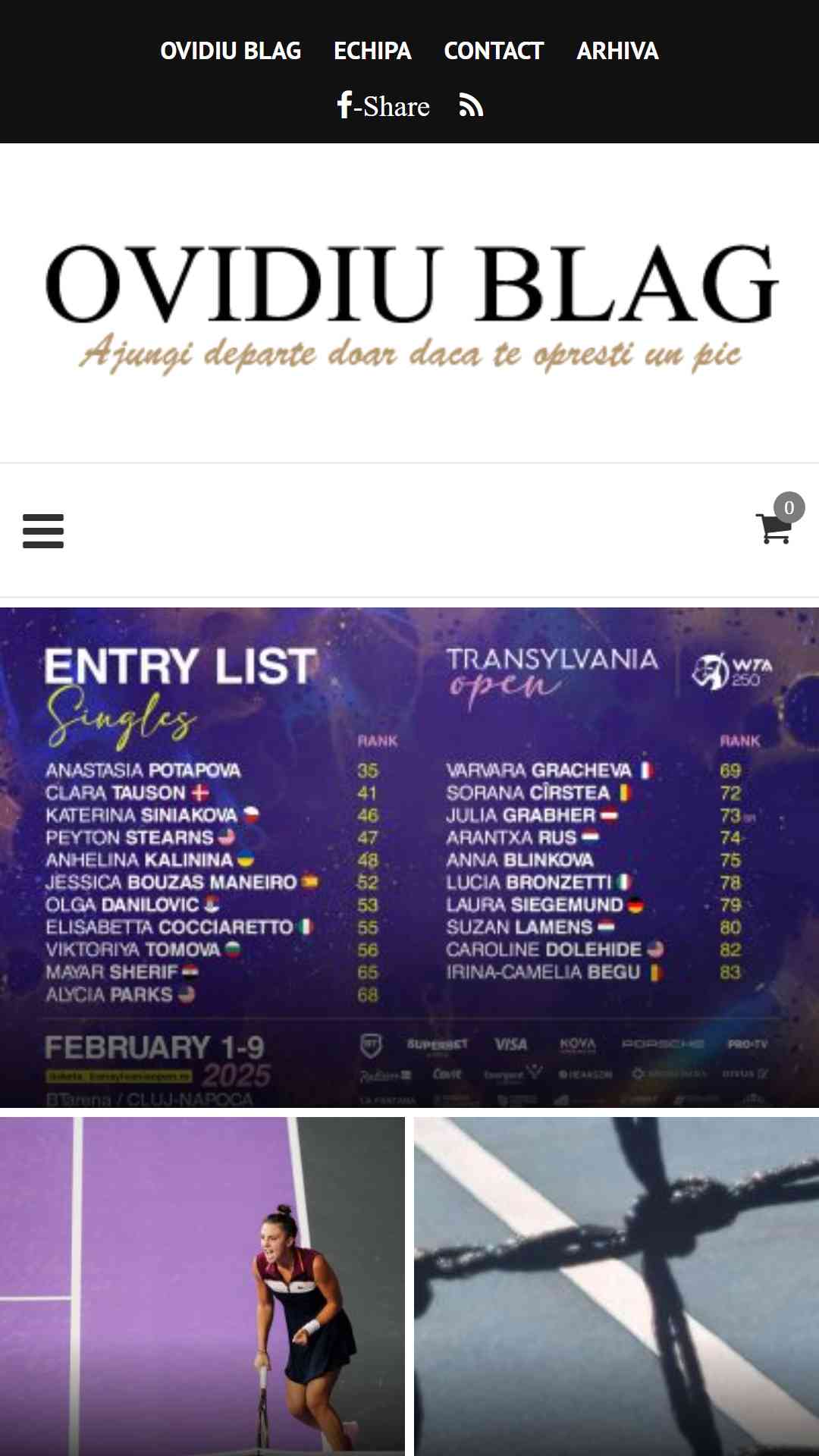This screenshot has height=1456, width=819.
Task: Open the Transylvania Open entry list article
Action: click(409, 857)
